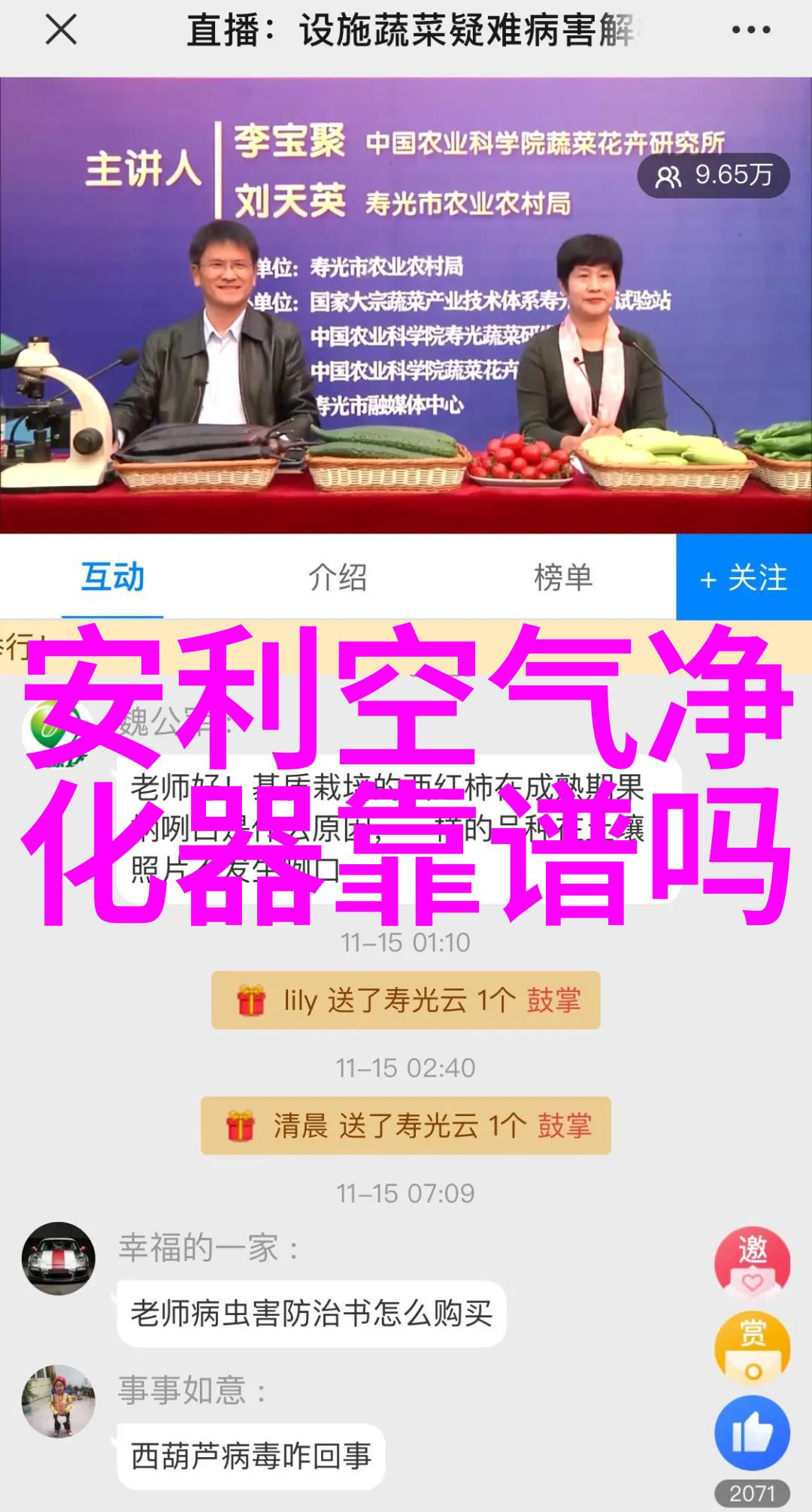View the 9.65万 audience count badge
Viewport: 812px width, 1512px height.
(714, 175)
